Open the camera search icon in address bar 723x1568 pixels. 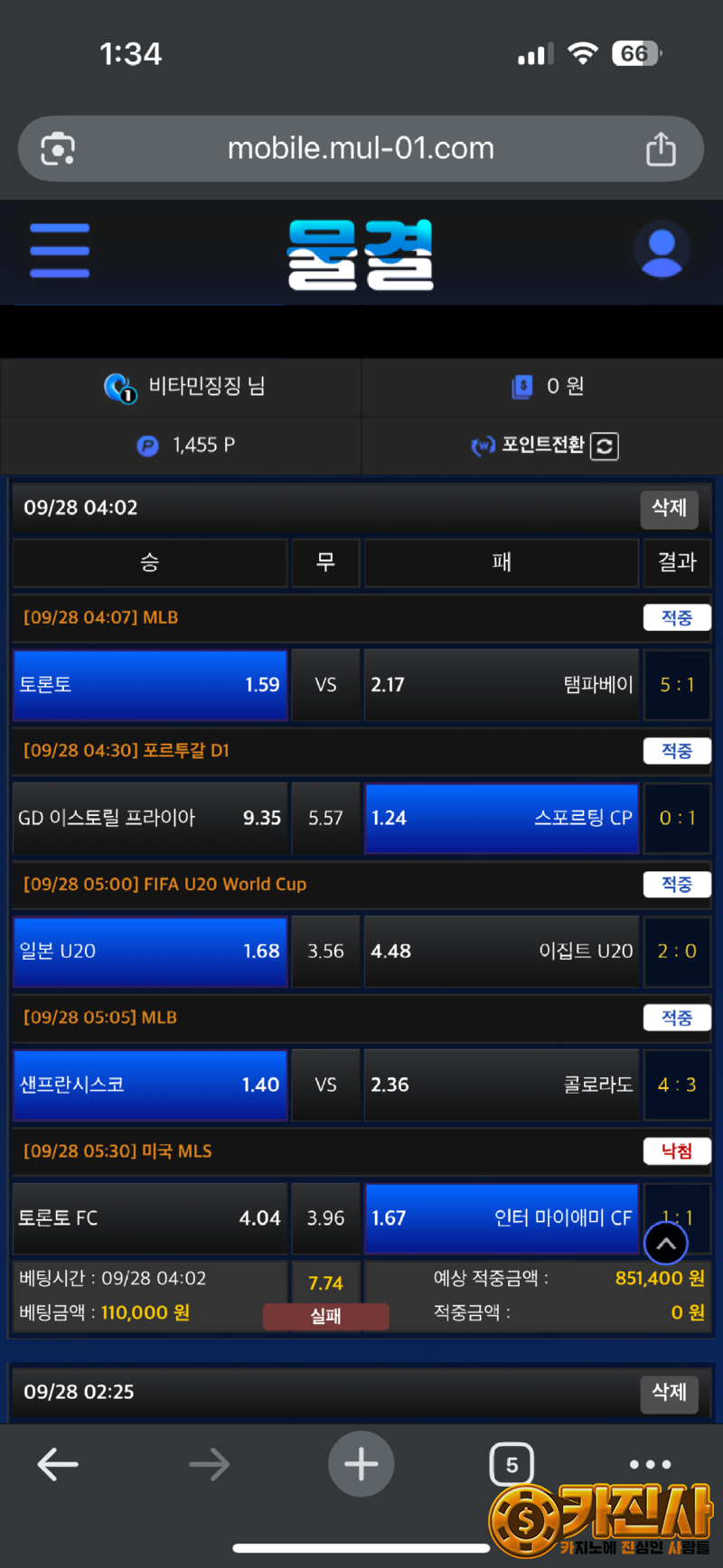point(58,149)
